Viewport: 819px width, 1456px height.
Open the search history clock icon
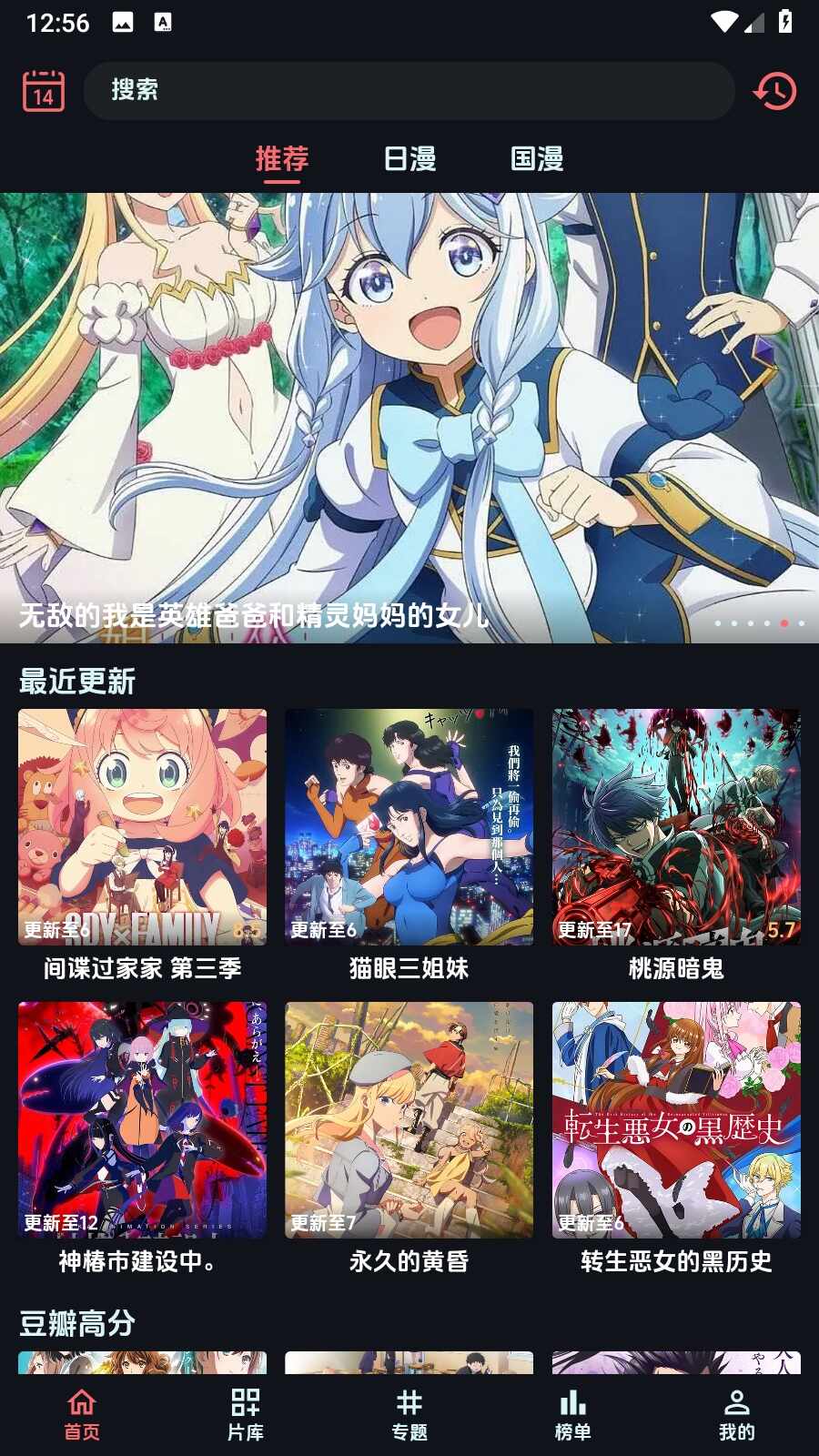(774, 91)
